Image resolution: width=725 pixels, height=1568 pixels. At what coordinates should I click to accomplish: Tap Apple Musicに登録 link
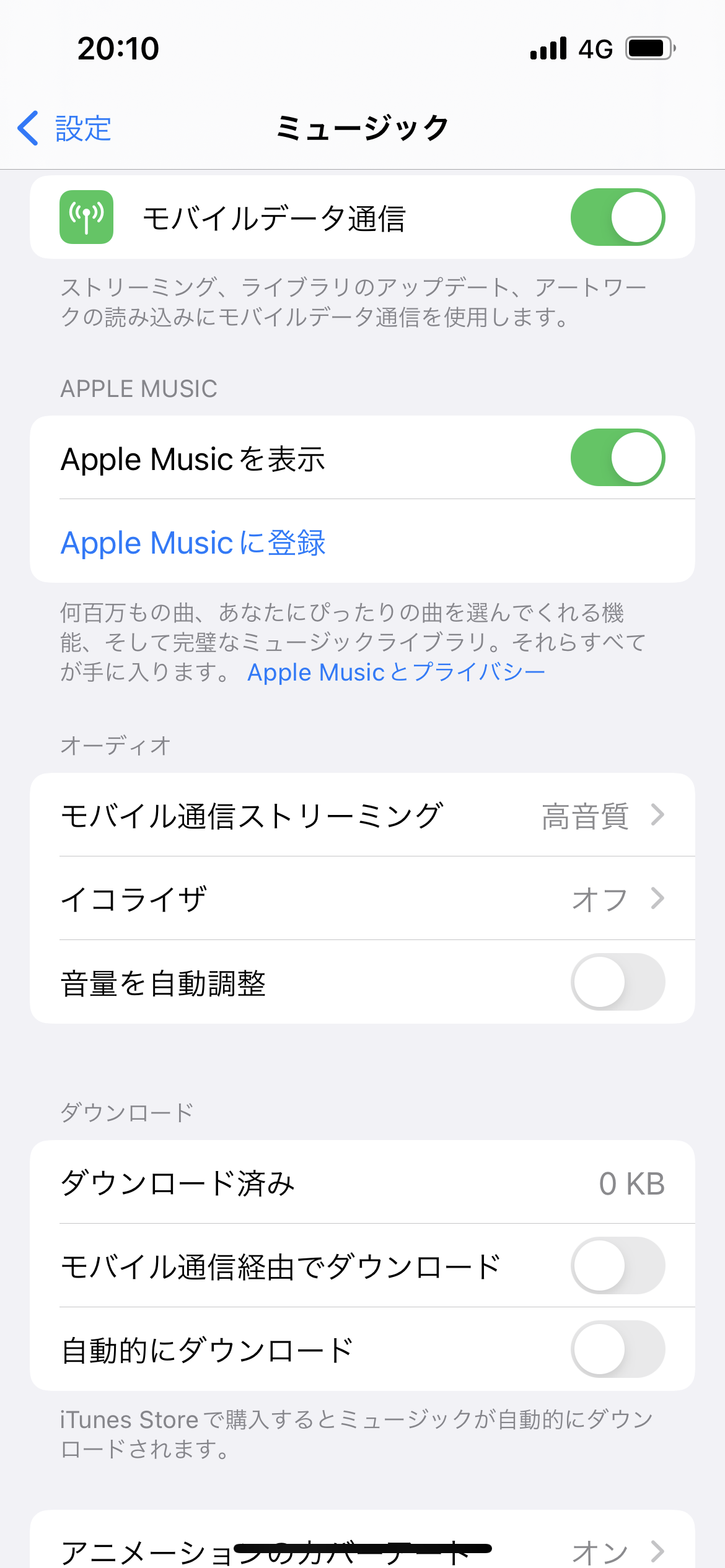(x=193, y=542)
